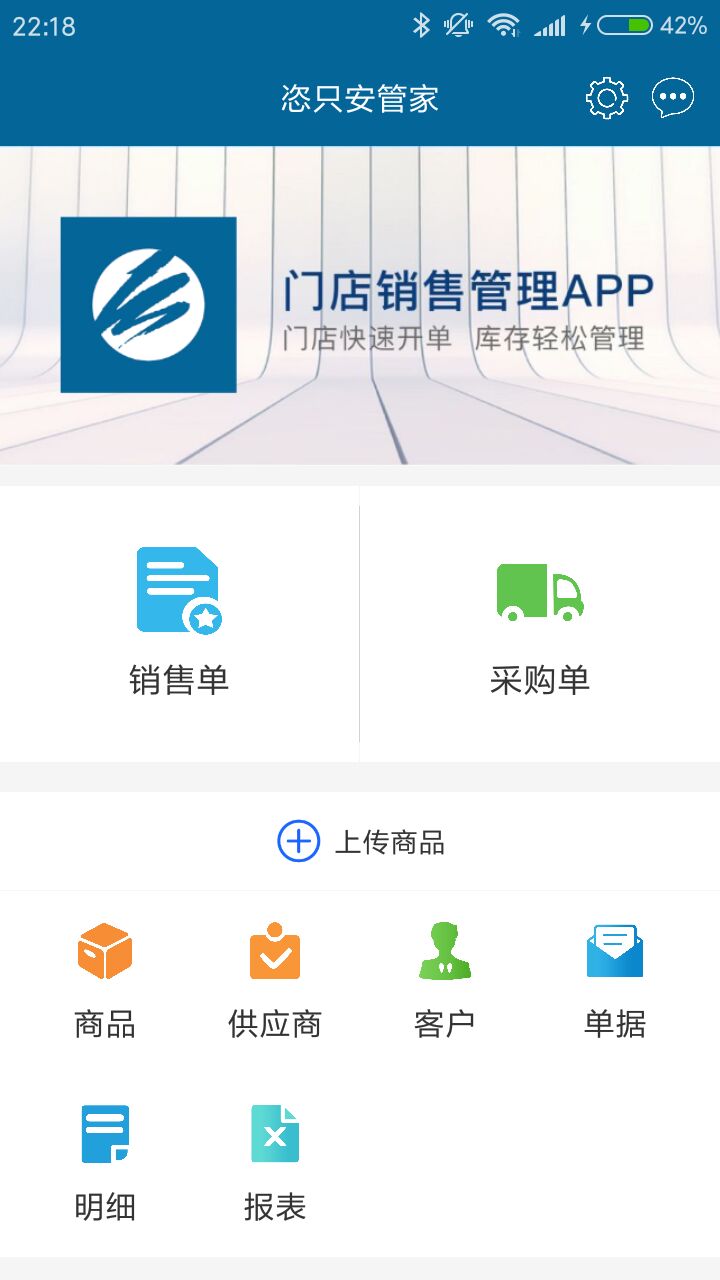The width and height of the screenshot is (720, 1280).
Task: Open the chat messages icon top right
Action: click(671, 96)
